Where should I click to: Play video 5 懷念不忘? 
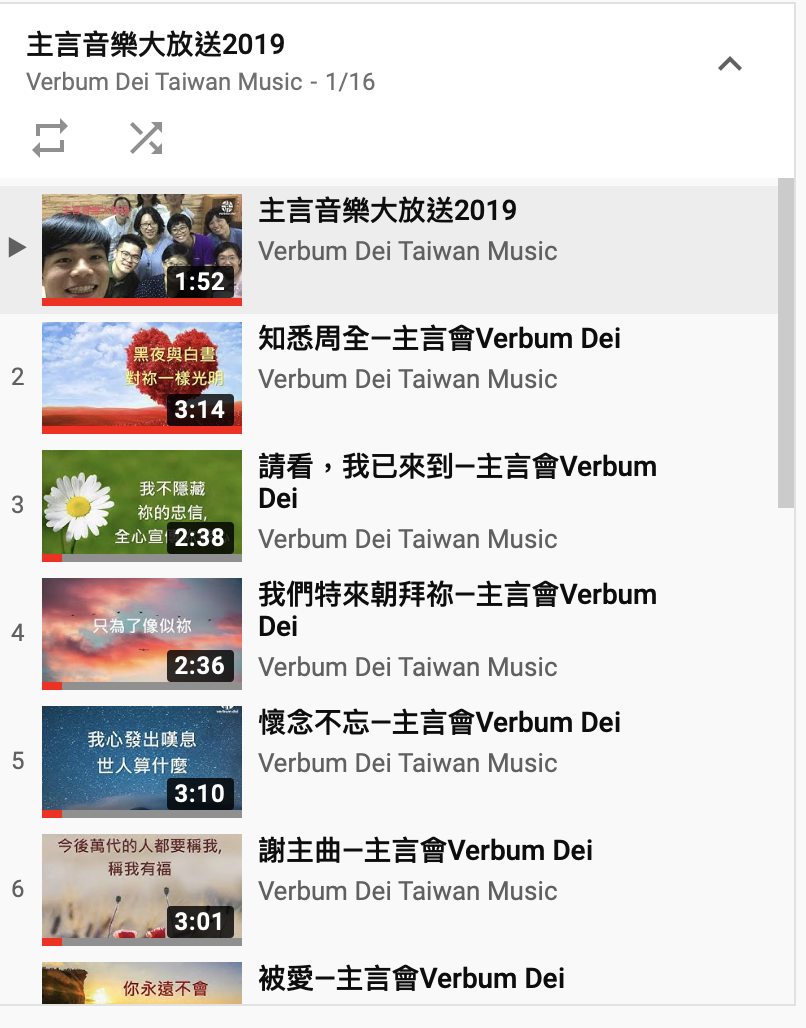point(439,723)
